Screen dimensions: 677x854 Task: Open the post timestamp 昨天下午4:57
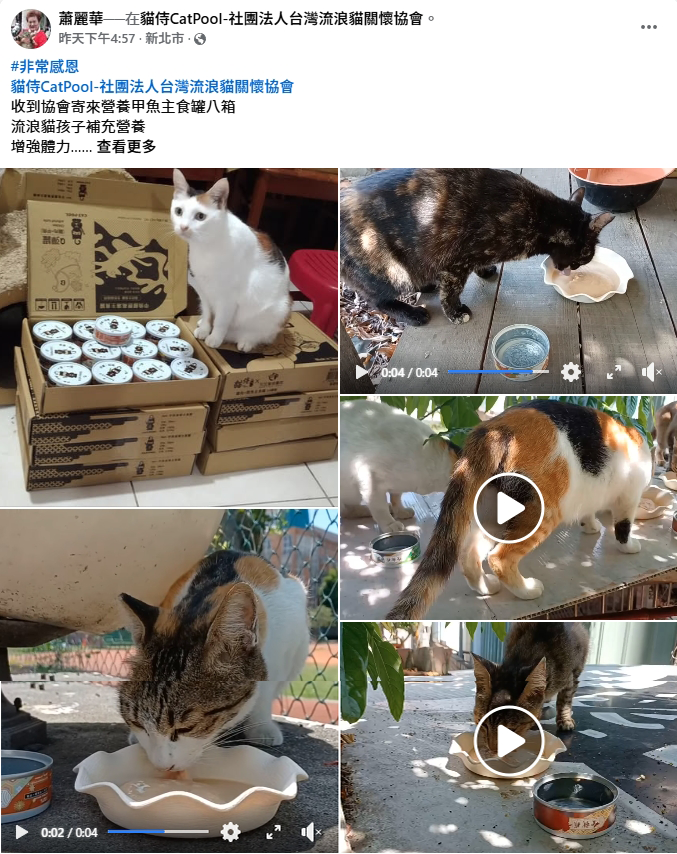pyautogui.click(x=96, y=38)
